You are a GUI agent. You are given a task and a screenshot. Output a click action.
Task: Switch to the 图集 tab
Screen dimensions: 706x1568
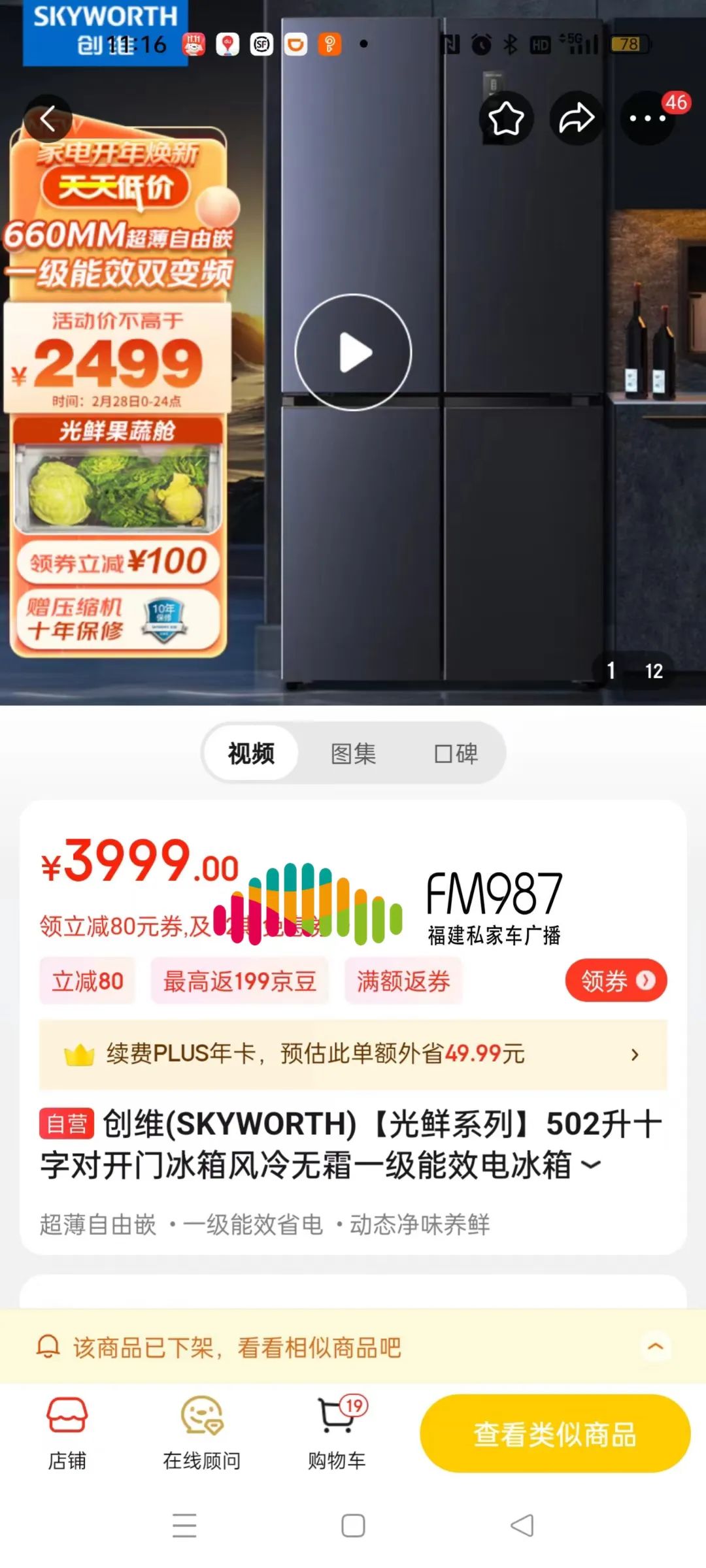tap(353, 753)
